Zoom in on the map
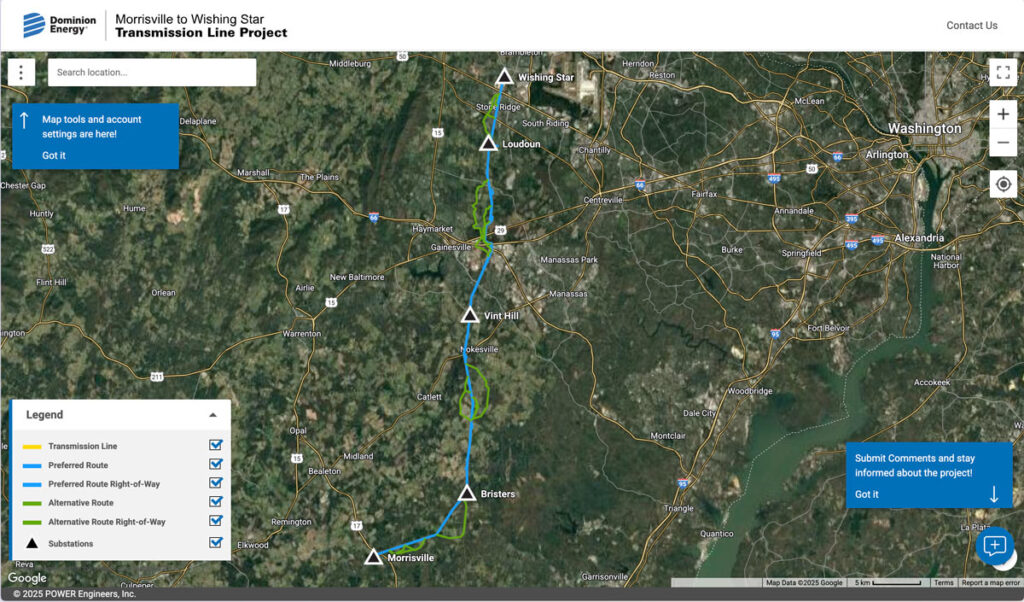 pyautogui.click(x=1003, y=114)
